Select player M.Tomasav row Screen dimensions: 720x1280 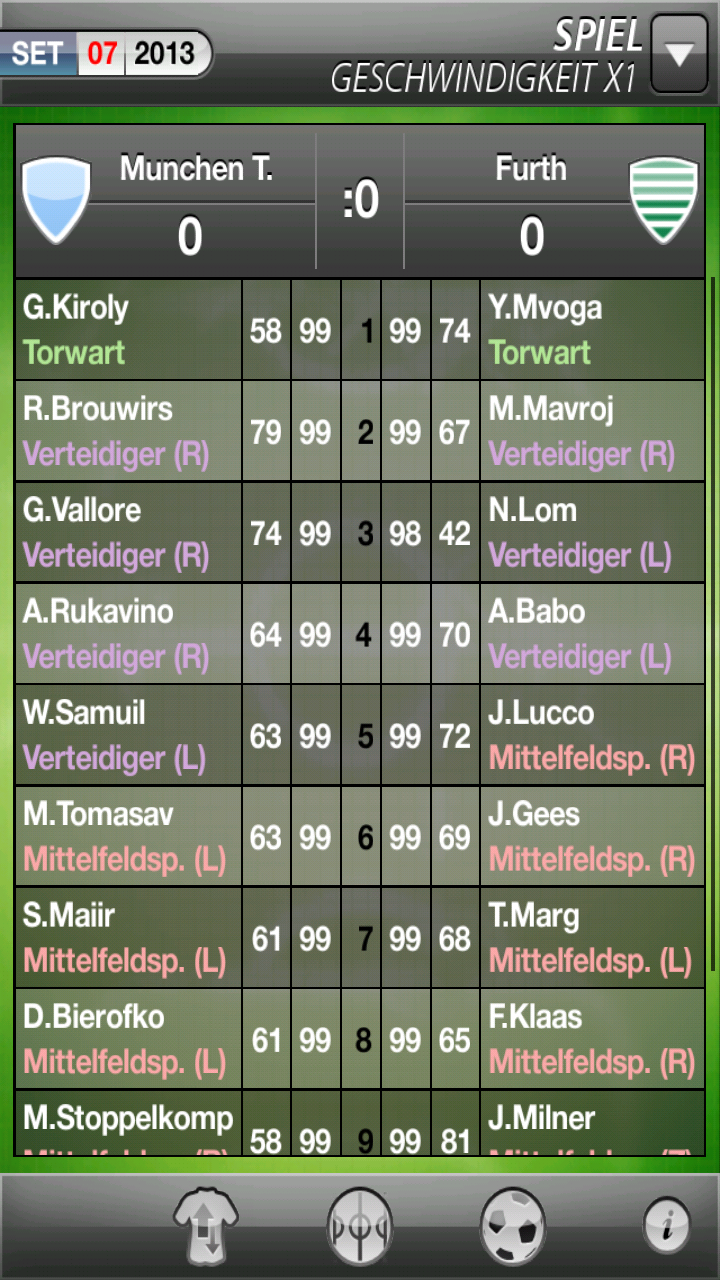[128, 837]
